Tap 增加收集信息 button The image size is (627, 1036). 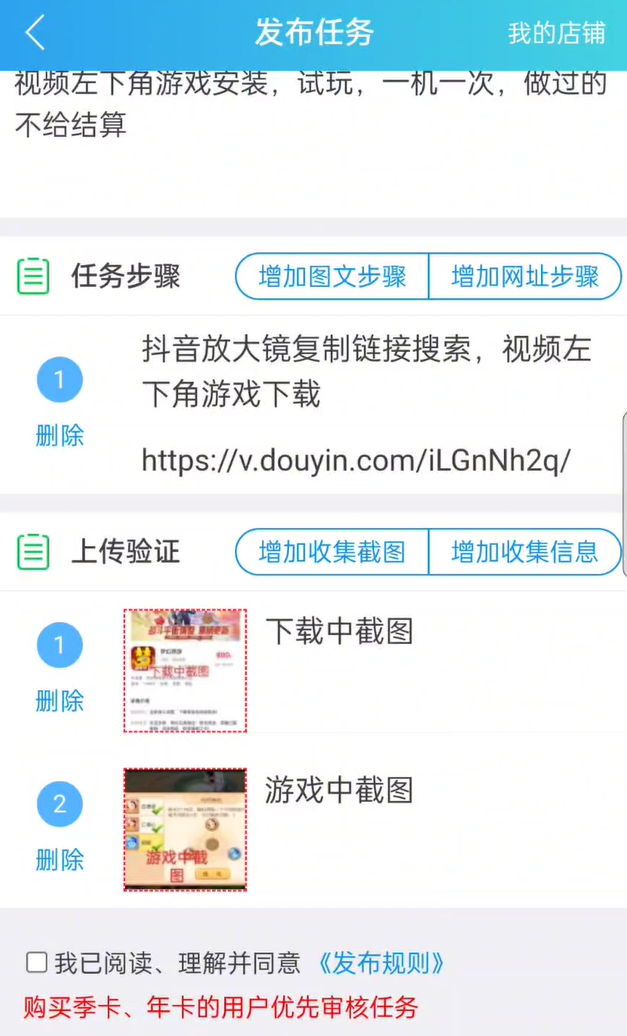pyautogui.click(x=525, y=551)
